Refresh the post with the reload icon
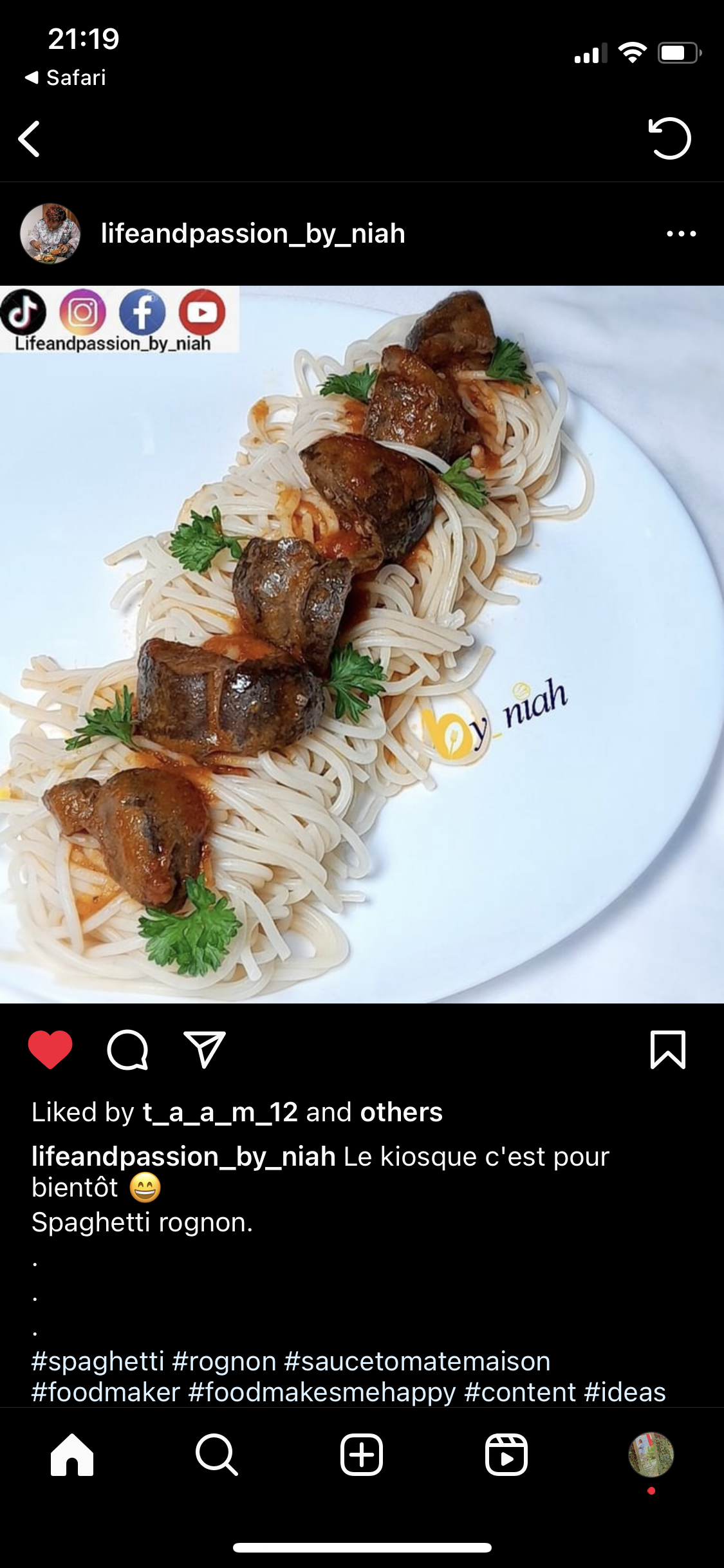This screenshot has width=724, height=1568. point(669,138)
